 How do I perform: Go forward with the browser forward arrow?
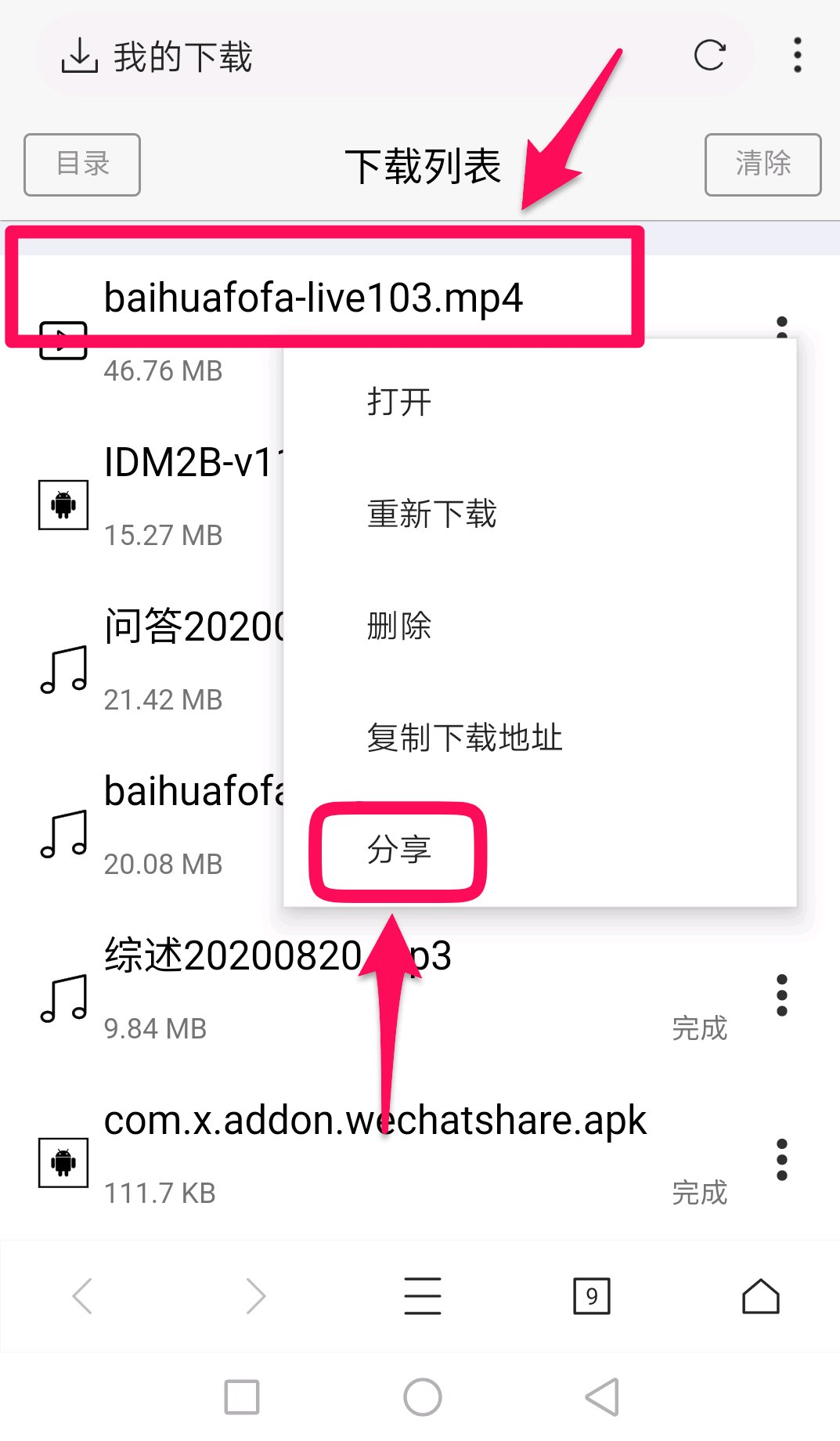coord(255,1296)
